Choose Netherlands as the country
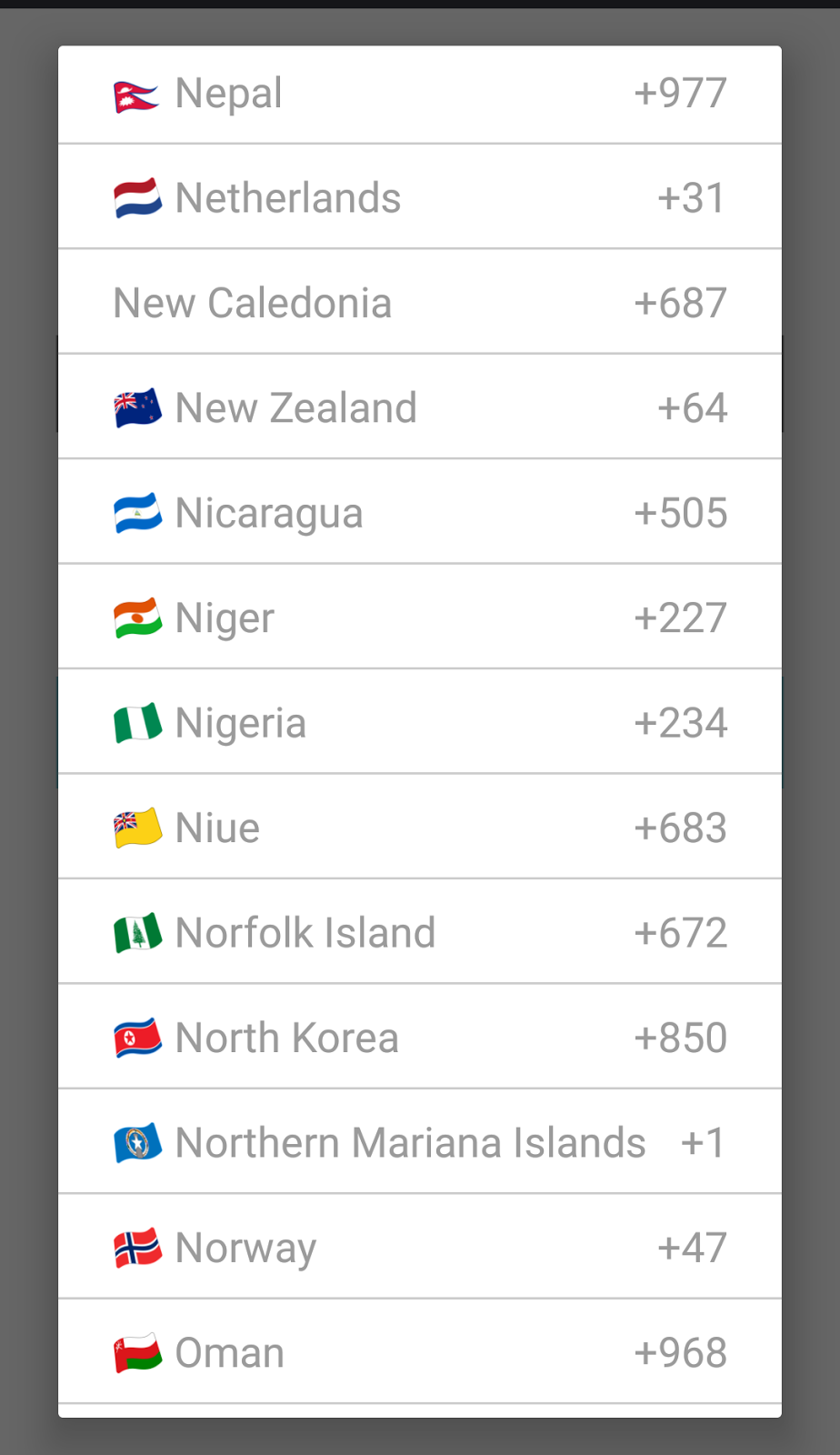The height and width of the screenshot is (1455, 840). 420,196
